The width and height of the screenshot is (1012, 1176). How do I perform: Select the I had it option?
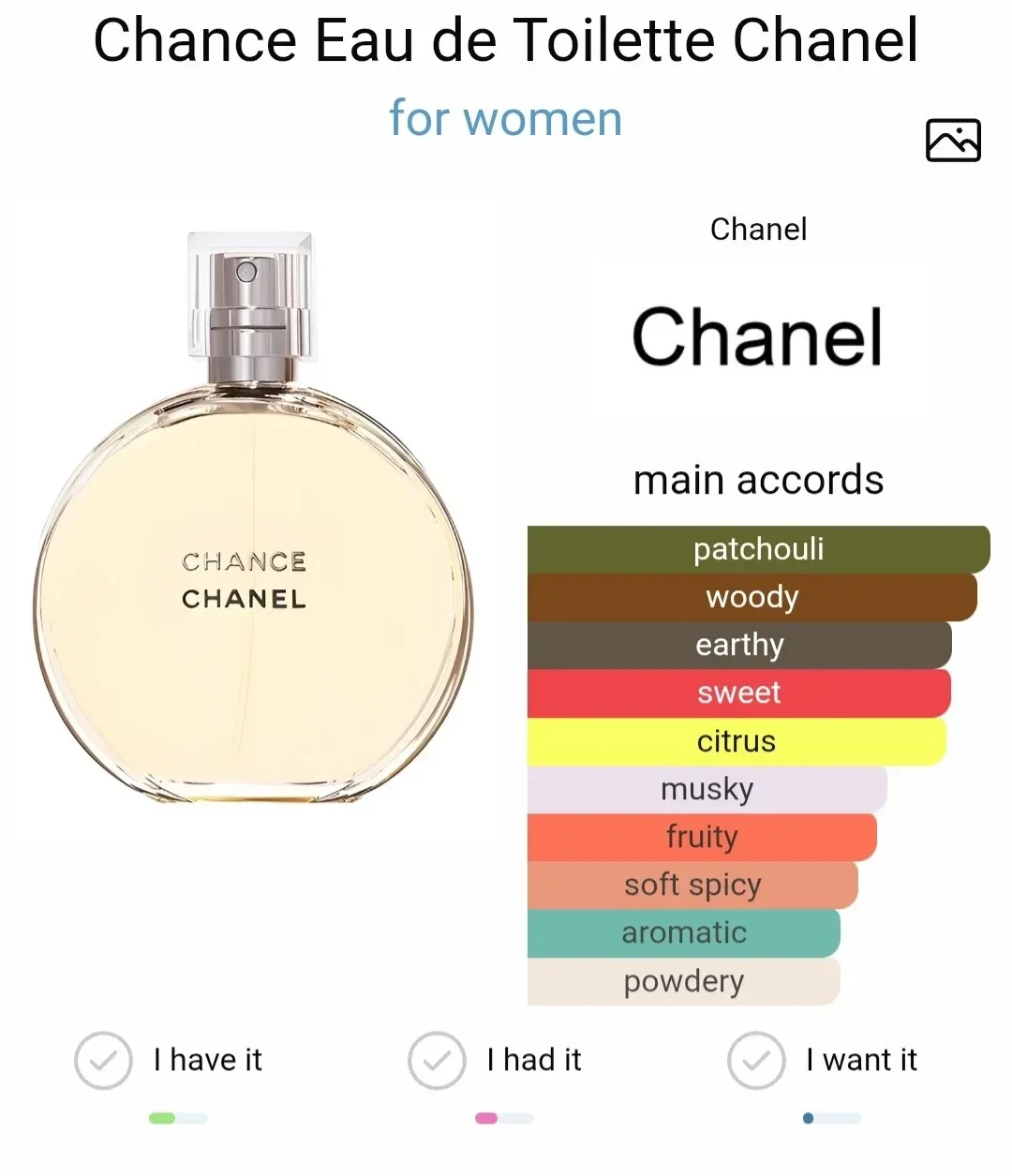437,1060
